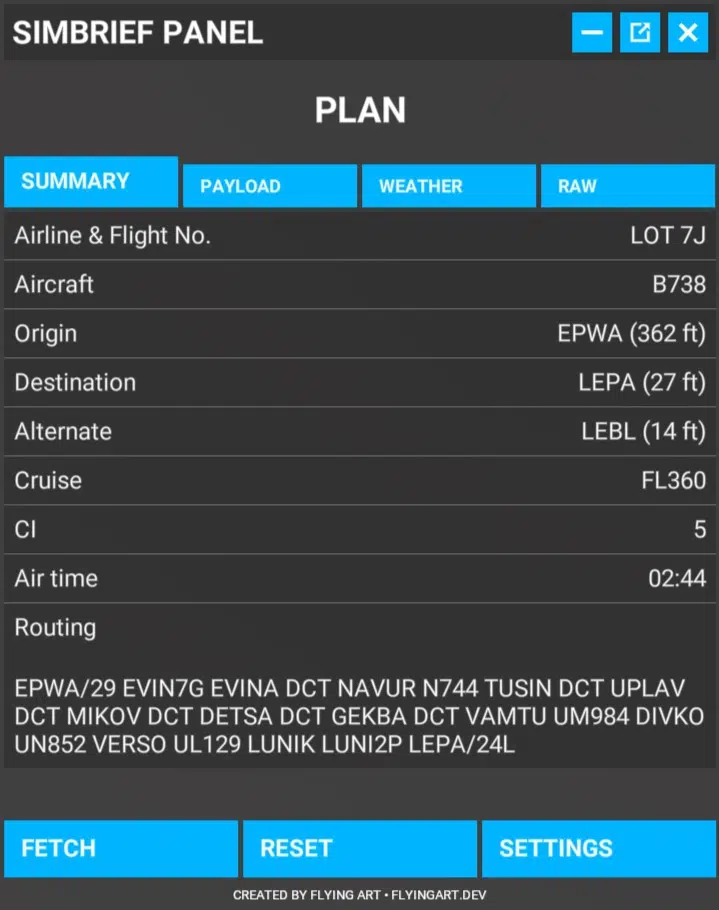Close the SimBrief panel

[688, 33]
